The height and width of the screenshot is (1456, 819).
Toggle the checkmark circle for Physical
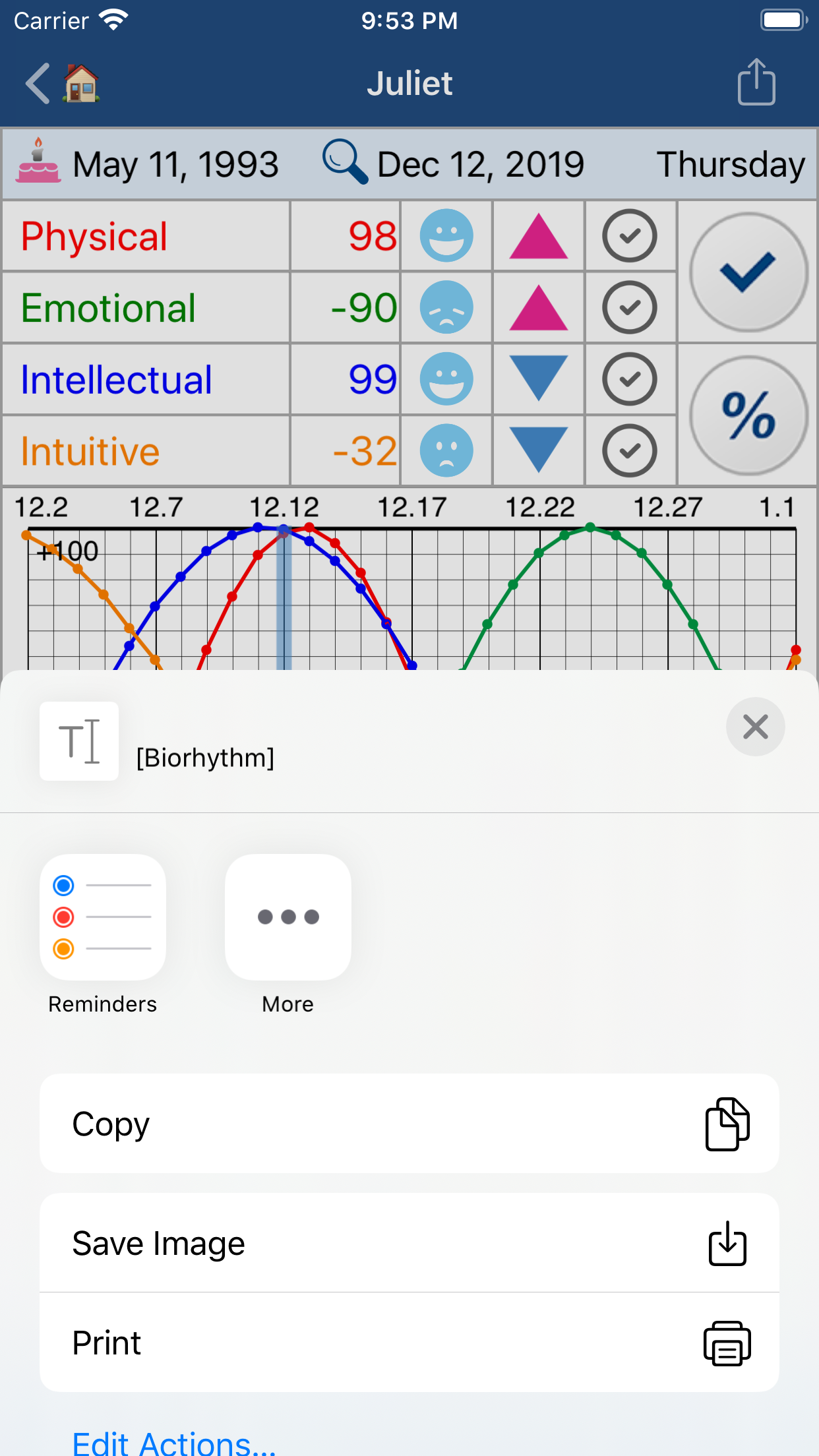(x=630, y=236)
